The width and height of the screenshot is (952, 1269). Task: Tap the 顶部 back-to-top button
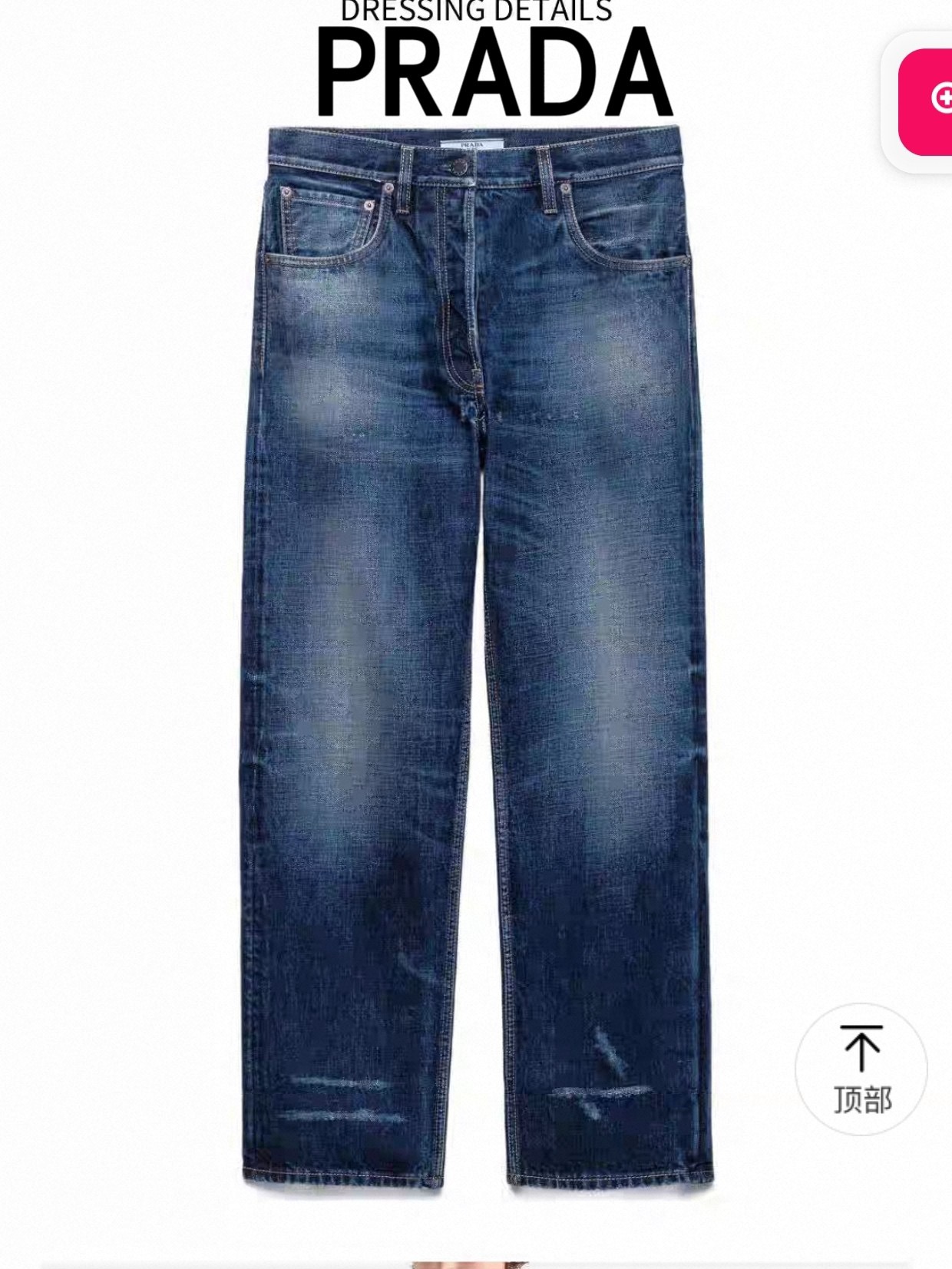point(861,1069)
